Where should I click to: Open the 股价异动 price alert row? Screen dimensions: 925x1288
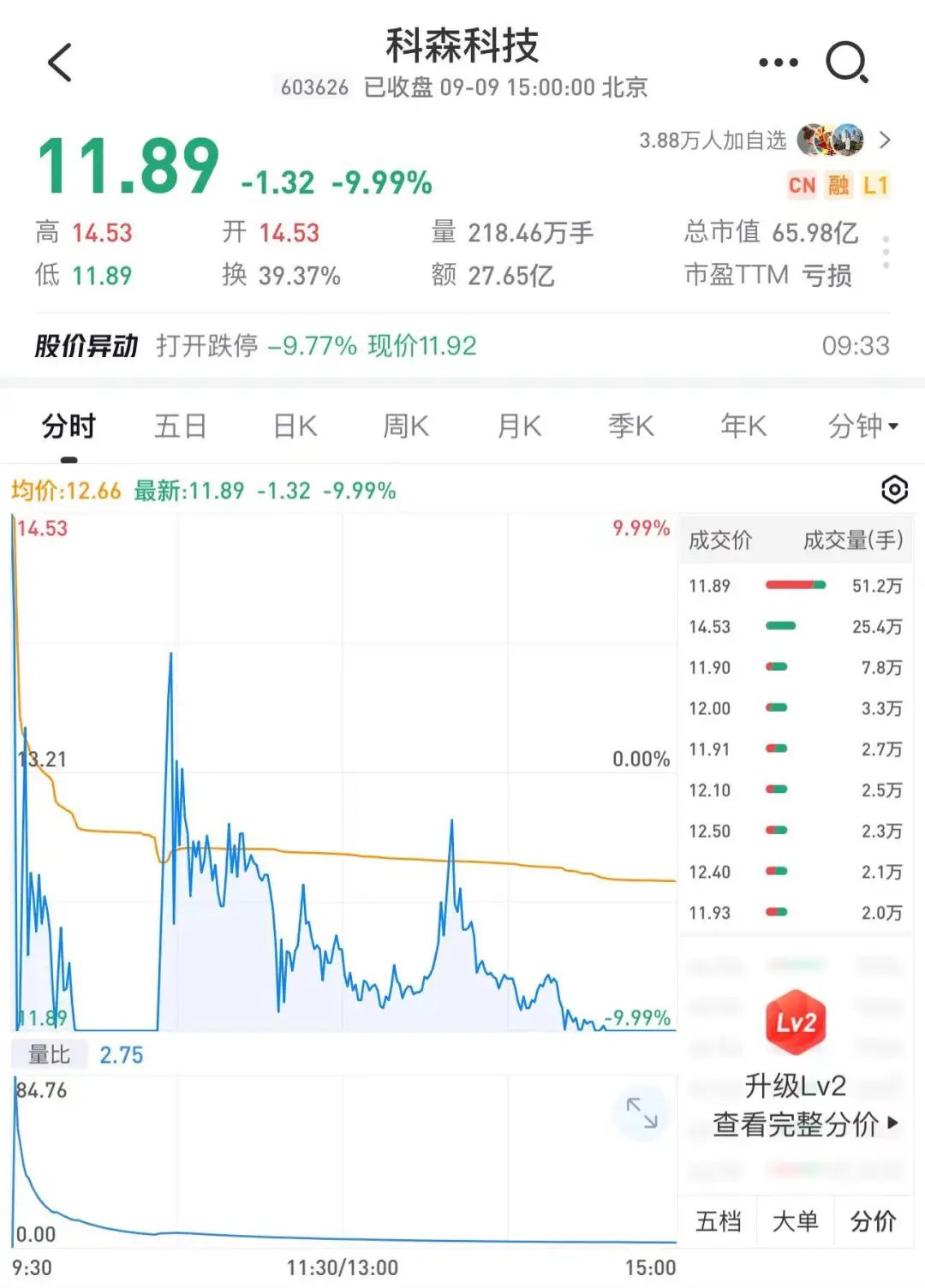click(x=462, y=346)
